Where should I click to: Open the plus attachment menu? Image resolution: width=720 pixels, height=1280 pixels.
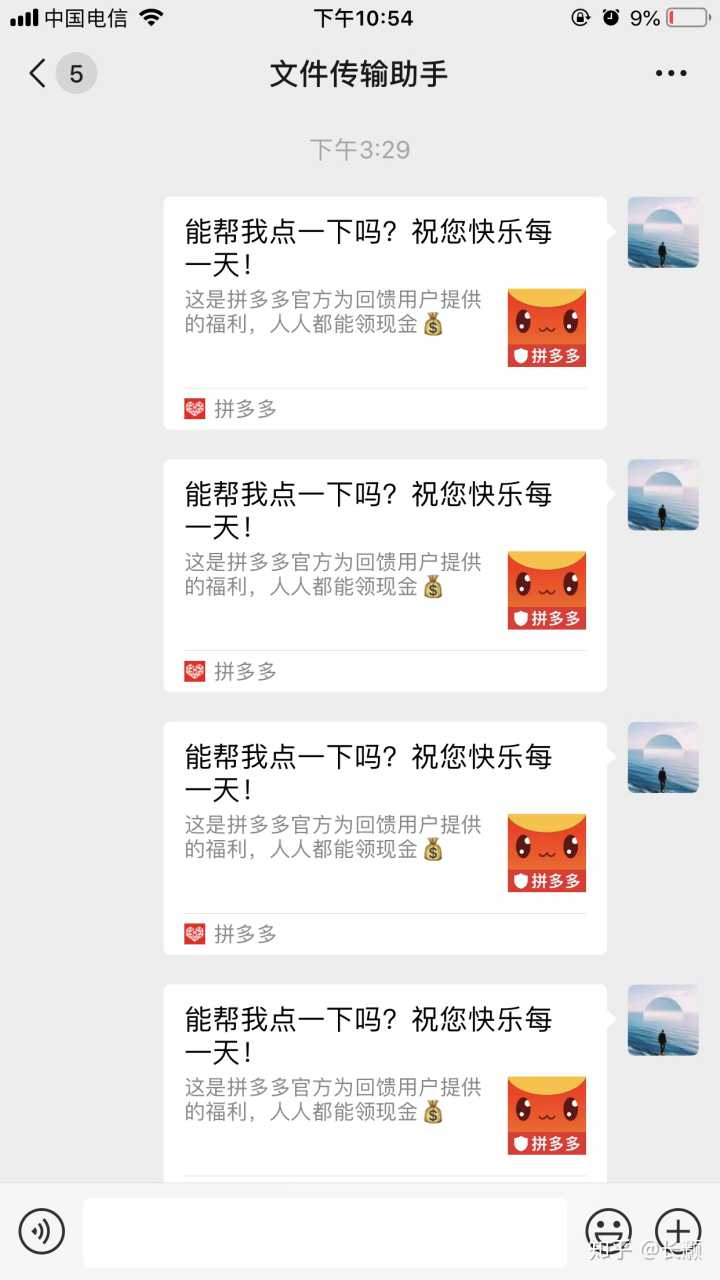(677, 1231)
